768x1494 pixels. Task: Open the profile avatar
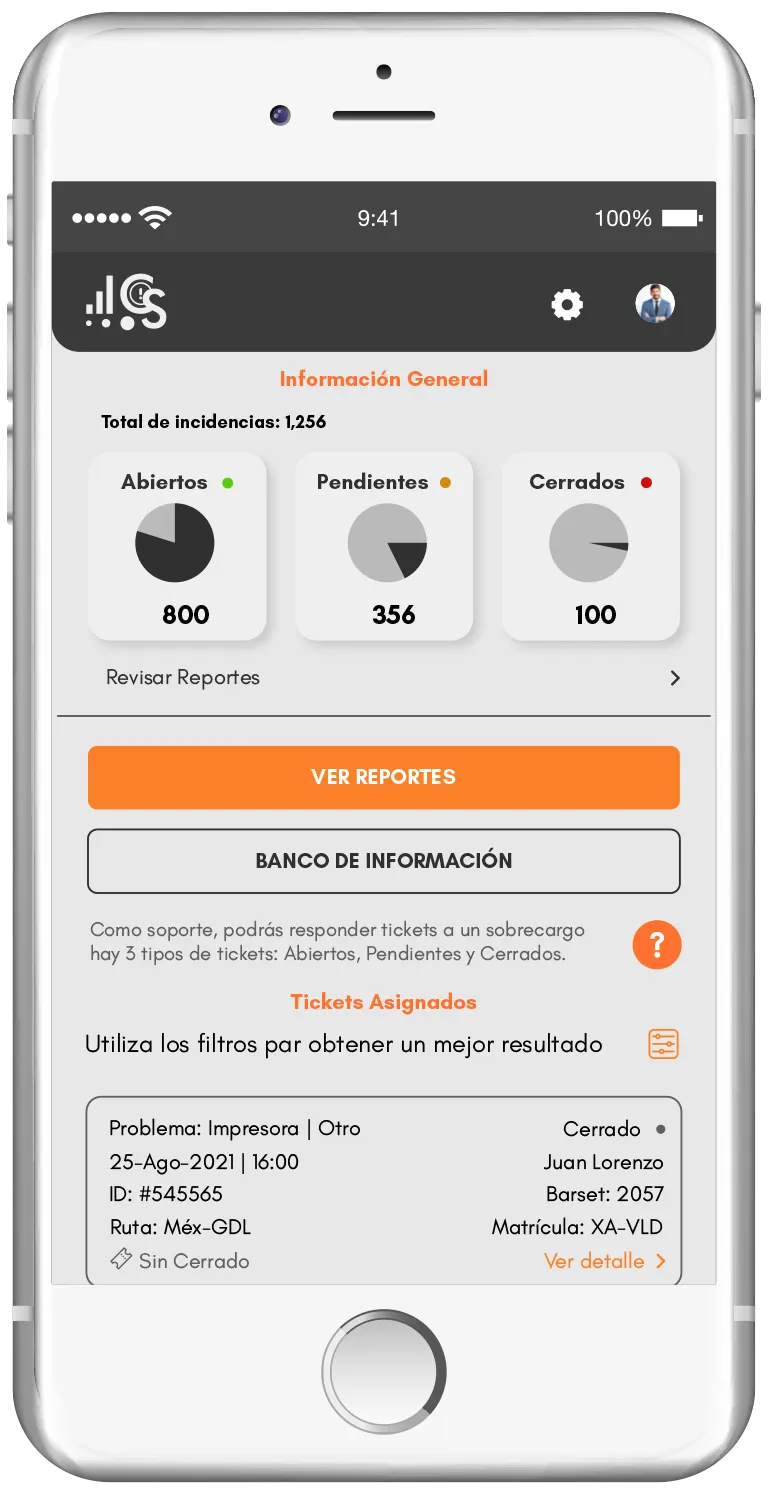[x=655, y=303]
